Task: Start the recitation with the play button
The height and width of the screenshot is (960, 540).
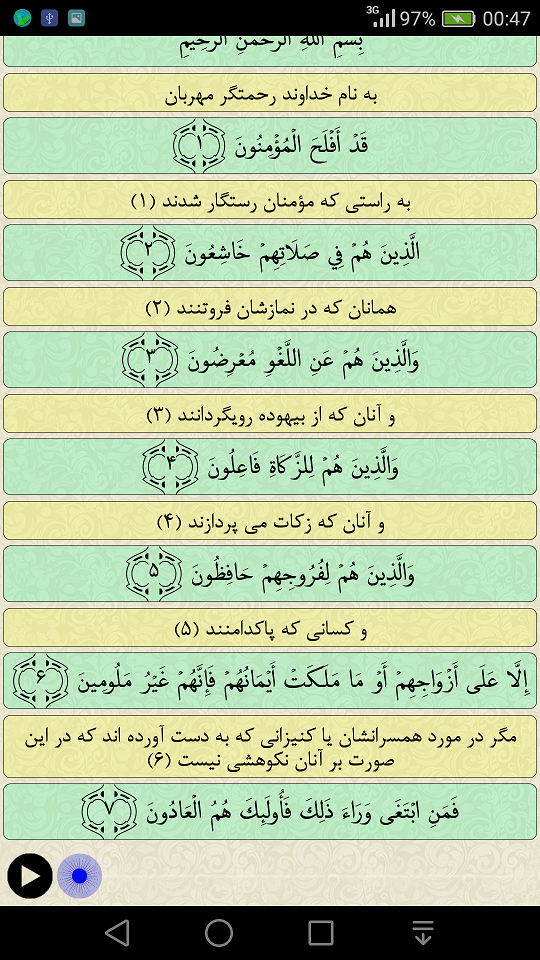Action: point(29,876)
